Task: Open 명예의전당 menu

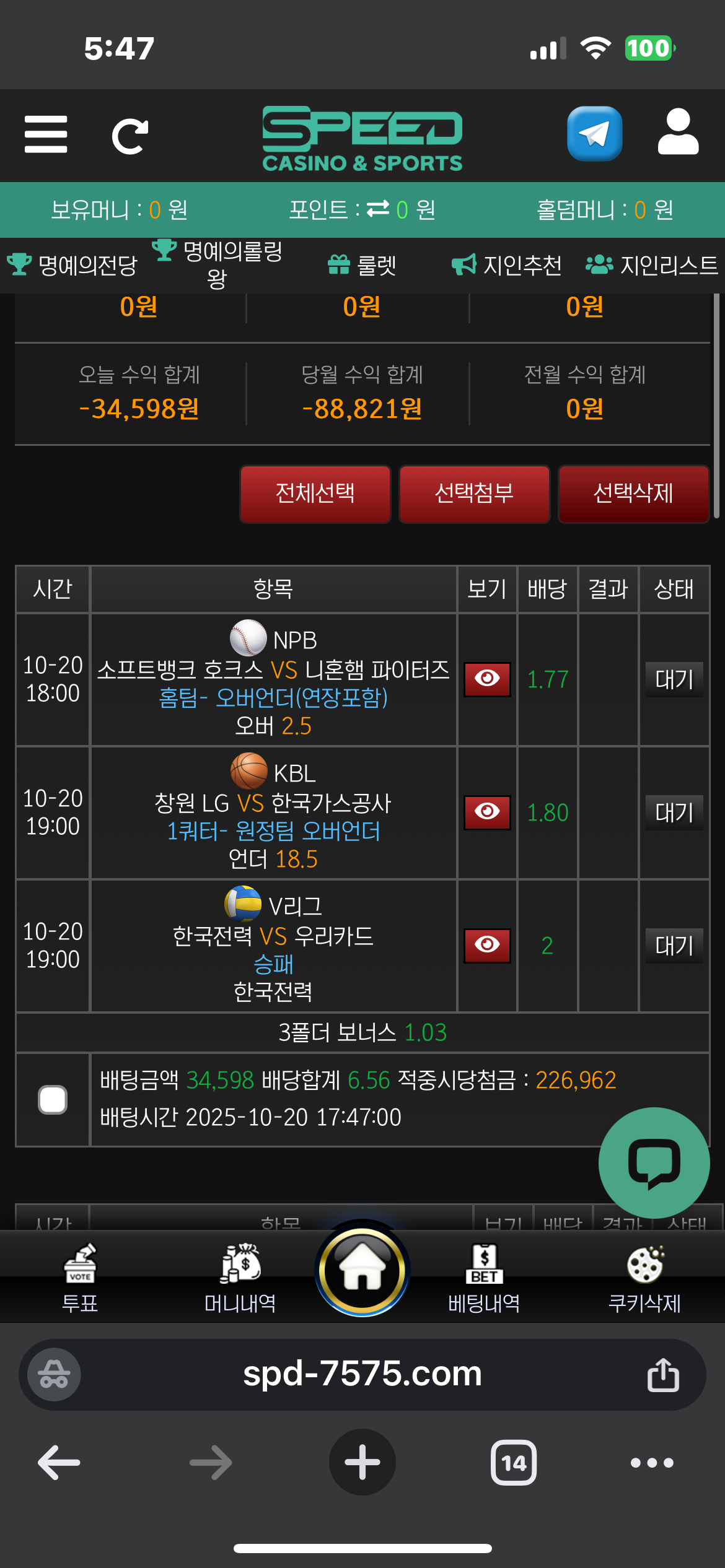Action: (x=73, y=266)
